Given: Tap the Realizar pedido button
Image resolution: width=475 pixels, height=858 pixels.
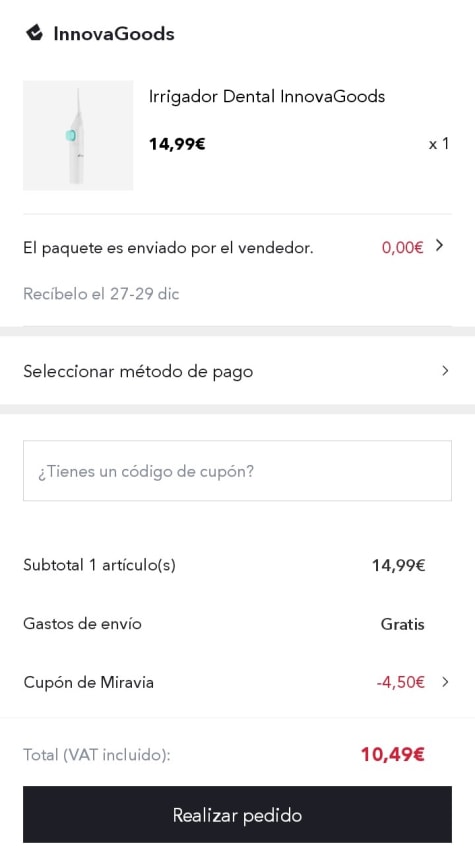Looking at the screenshot, I should point(237,814).
